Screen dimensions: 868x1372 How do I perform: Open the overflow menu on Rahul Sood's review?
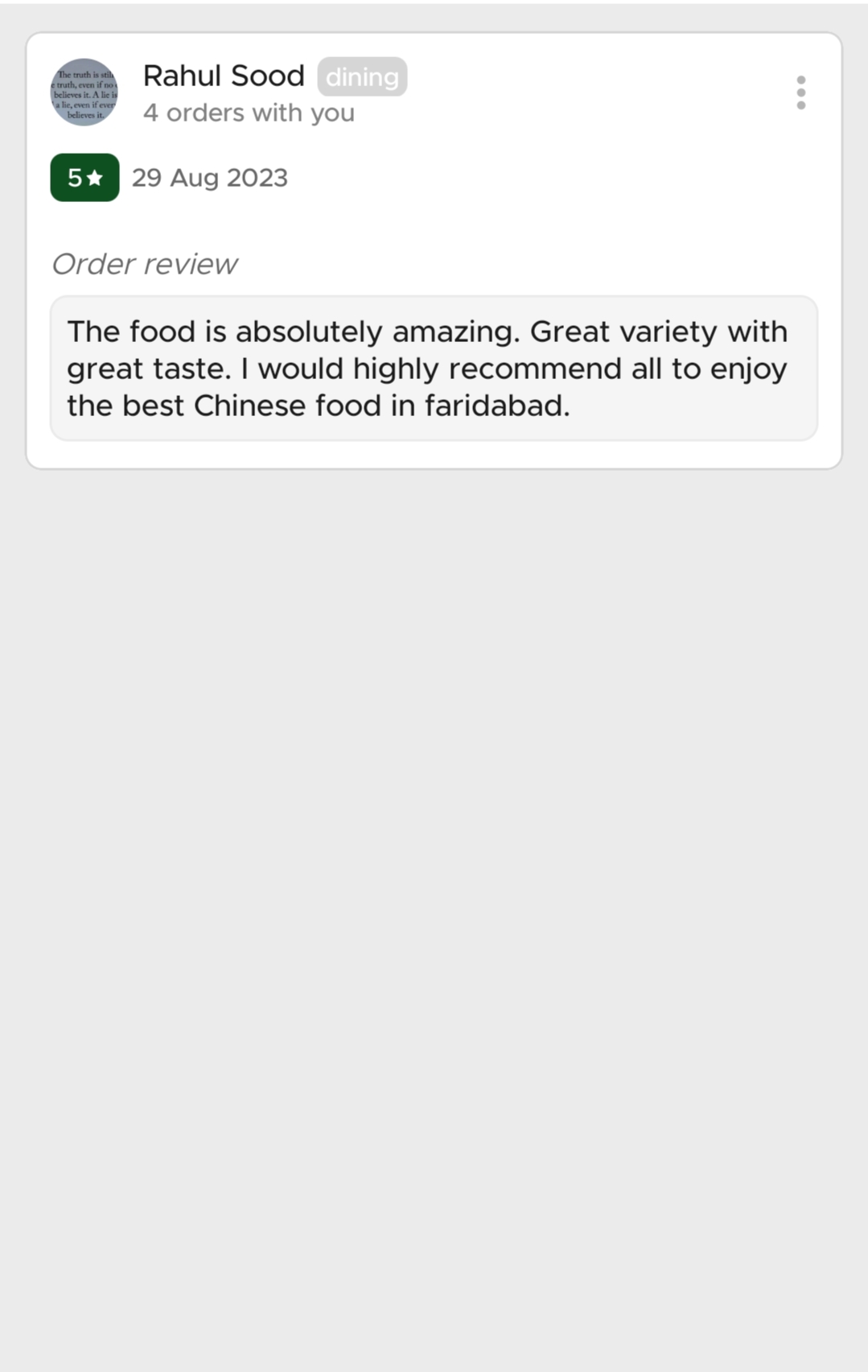[x=800, y=93]
